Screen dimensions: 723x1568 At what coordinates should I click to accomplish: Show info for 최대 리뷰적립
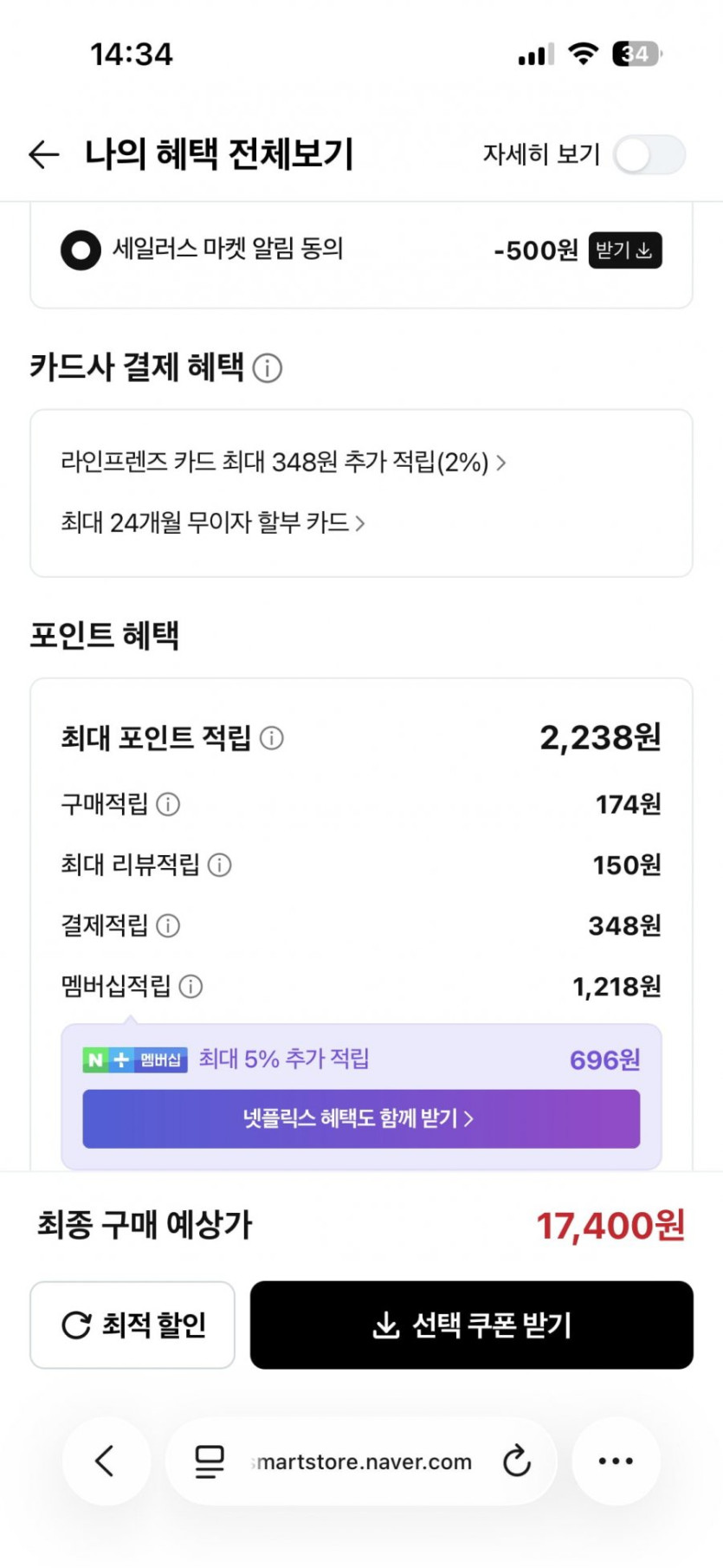(220, 865)
